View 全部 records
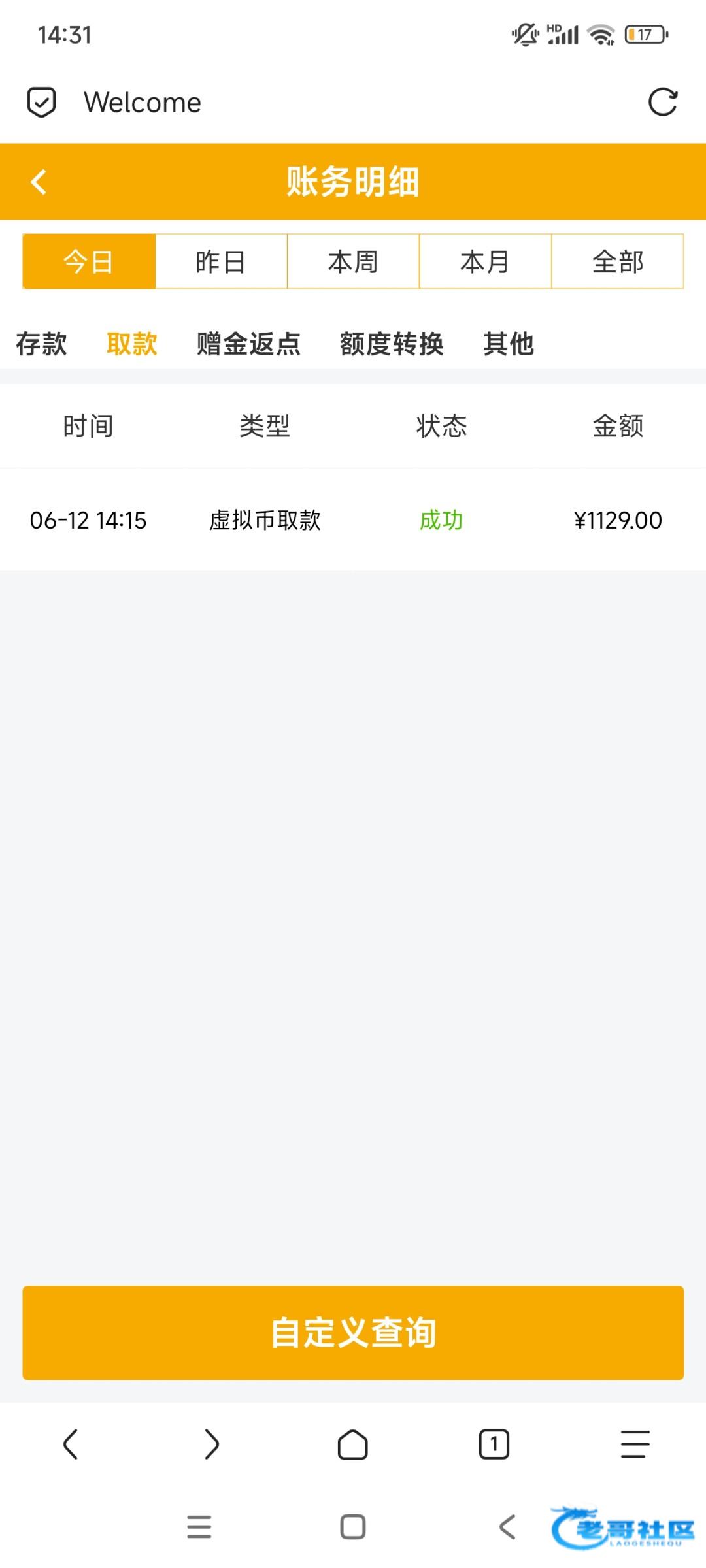This screenshot has height=1568, width=706. pos(618,261)
